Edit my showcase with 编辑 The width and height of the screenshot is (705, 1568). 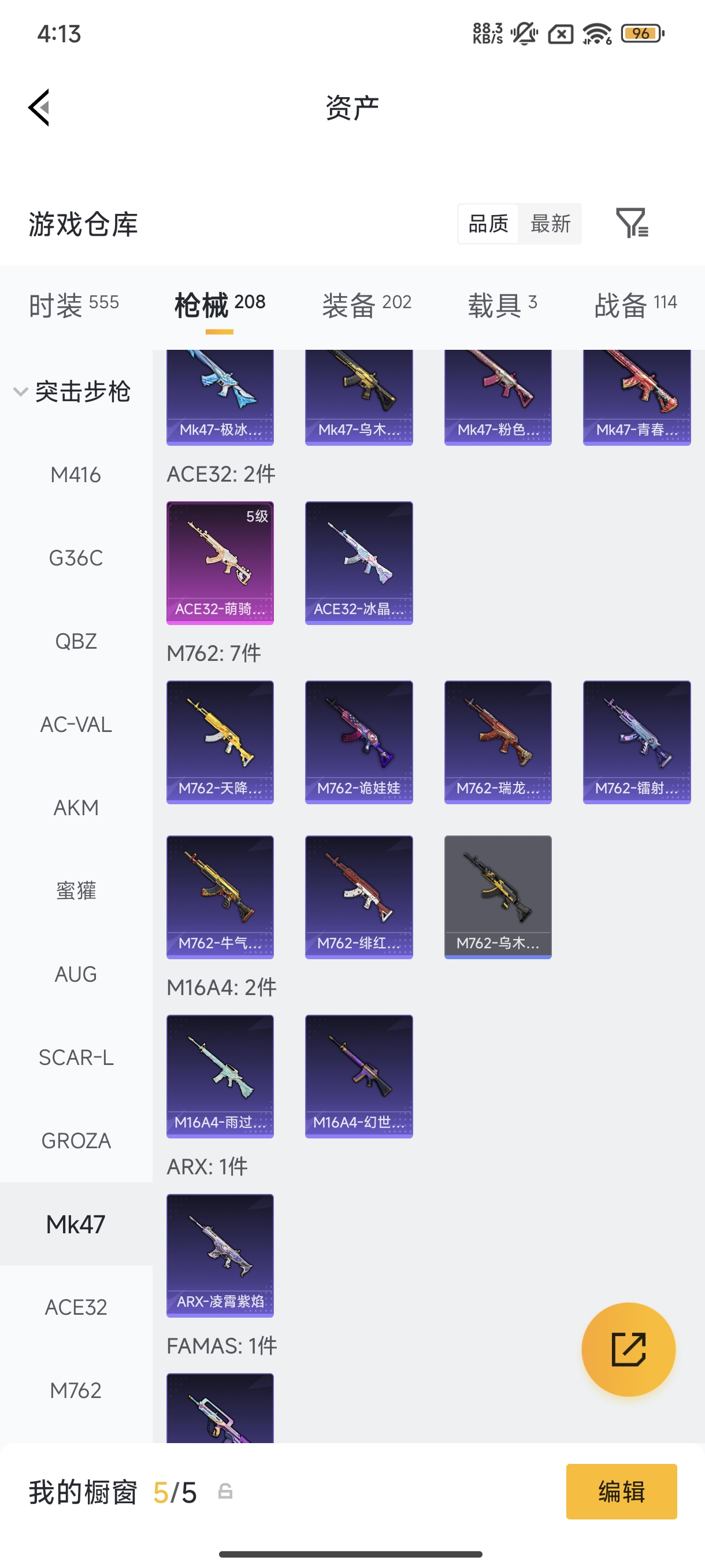pyautogui.click(x=621, y=1491)
